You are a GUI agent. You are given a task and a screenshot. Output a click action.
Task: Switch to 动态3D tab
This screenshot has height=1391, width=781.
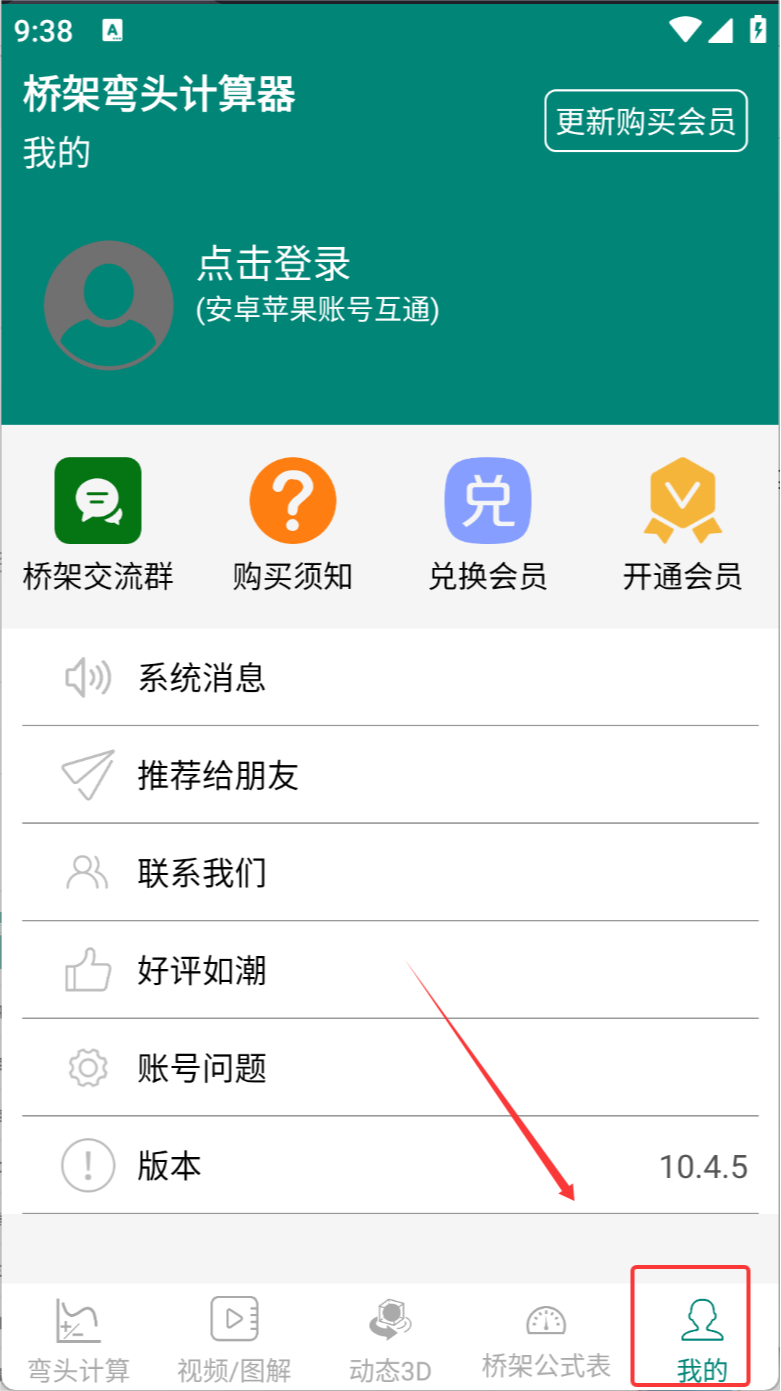390,1338
